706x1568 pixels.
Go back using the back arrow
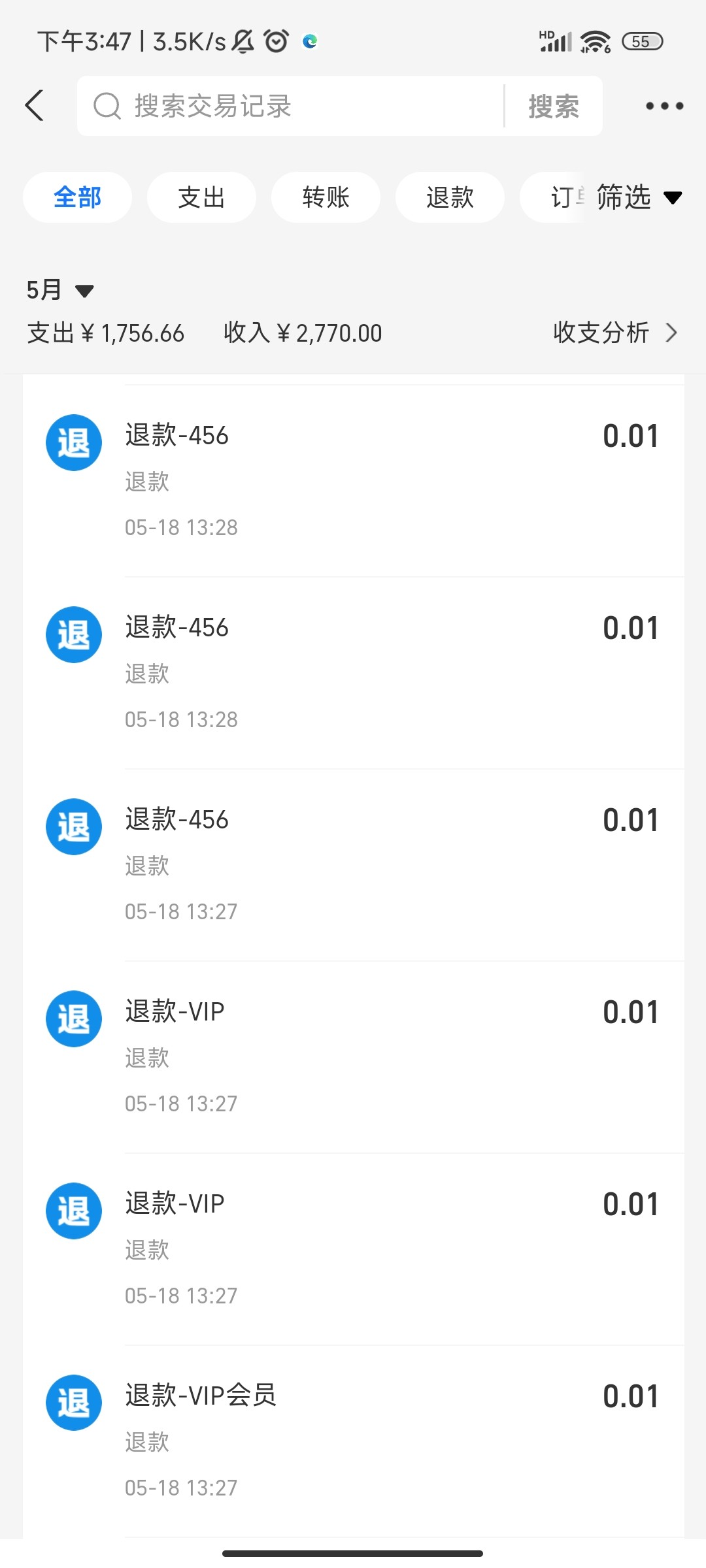click(35, 106)
